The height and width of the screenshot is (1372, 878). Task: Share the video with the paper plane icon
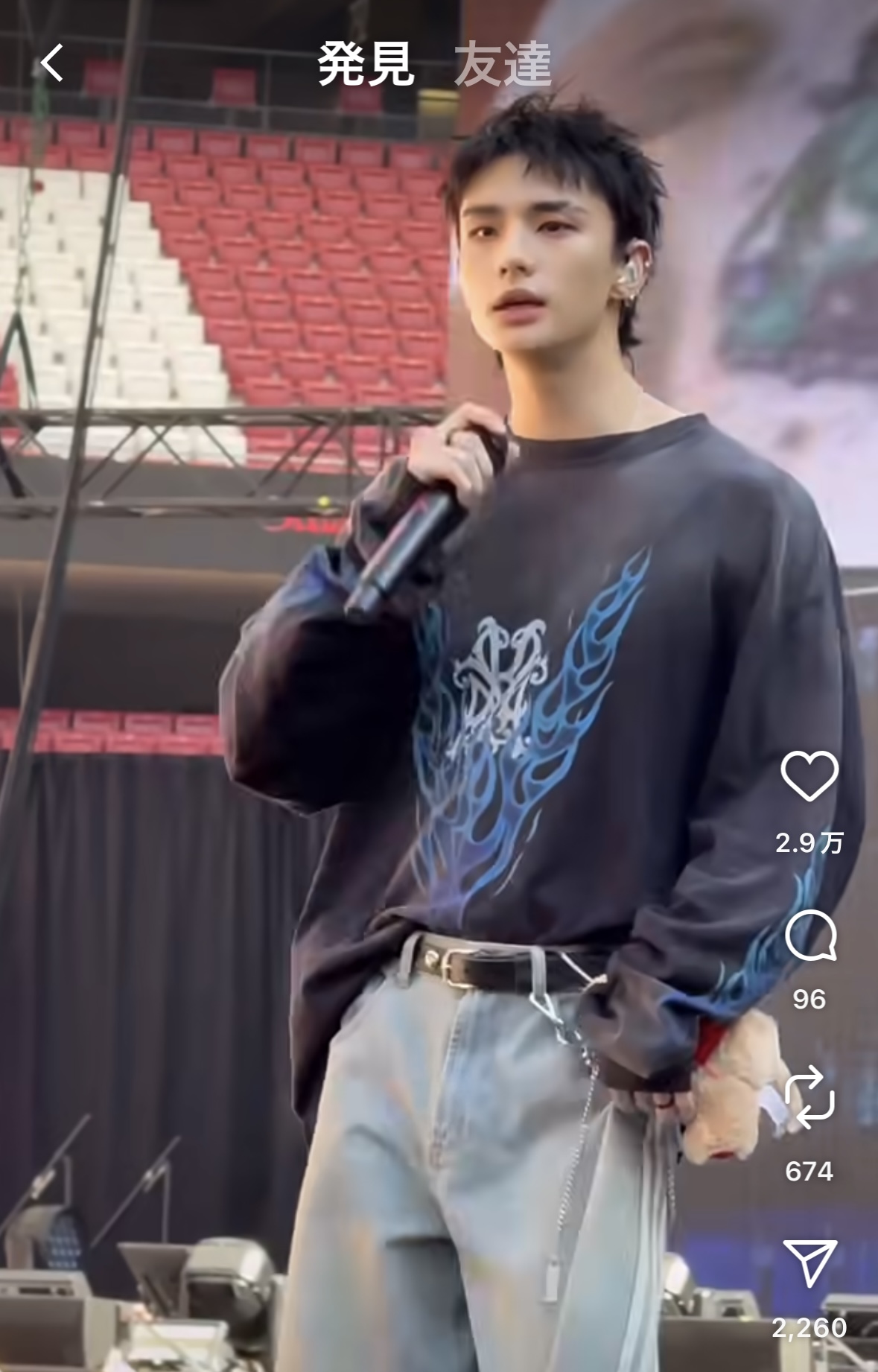810,1263
